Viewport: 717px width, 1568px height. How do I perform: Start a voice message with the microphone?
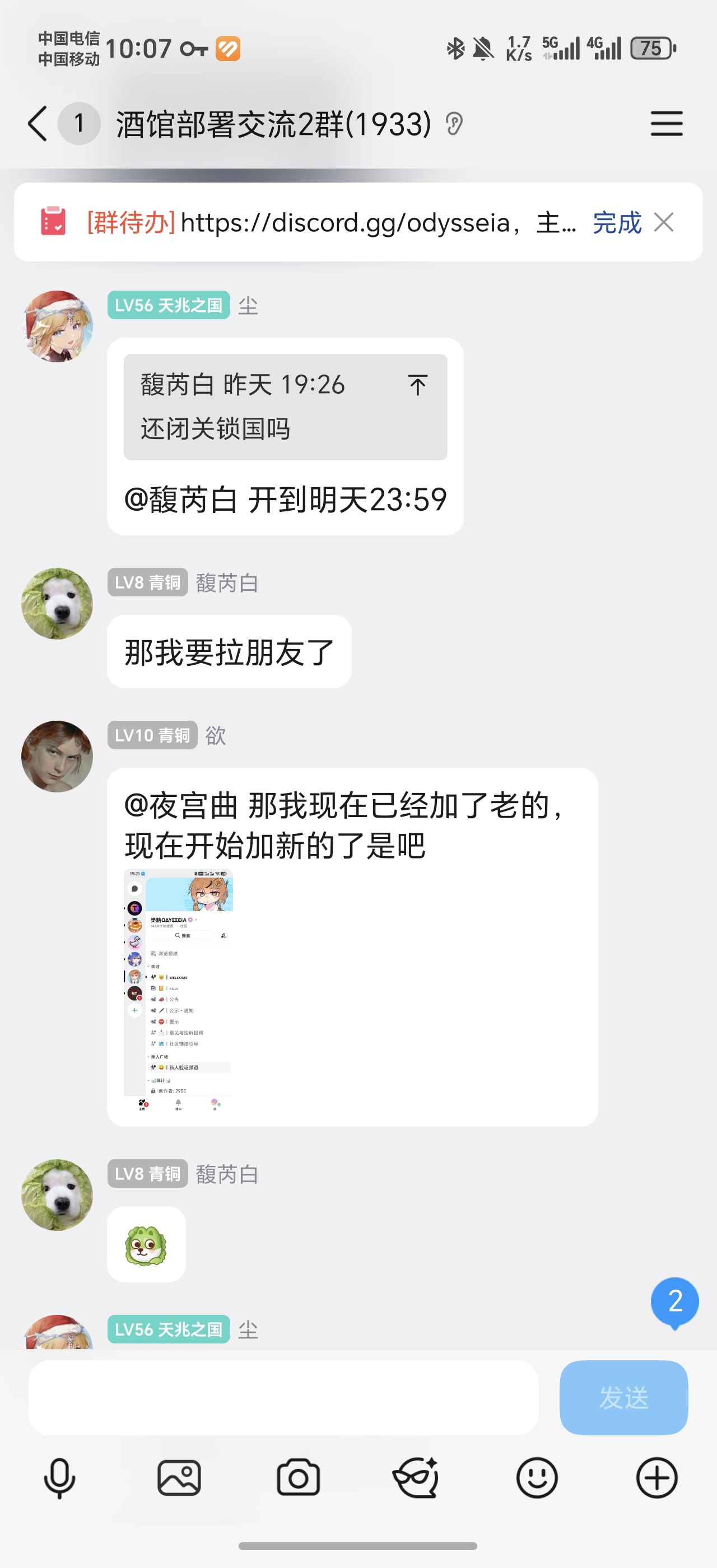59,1478
